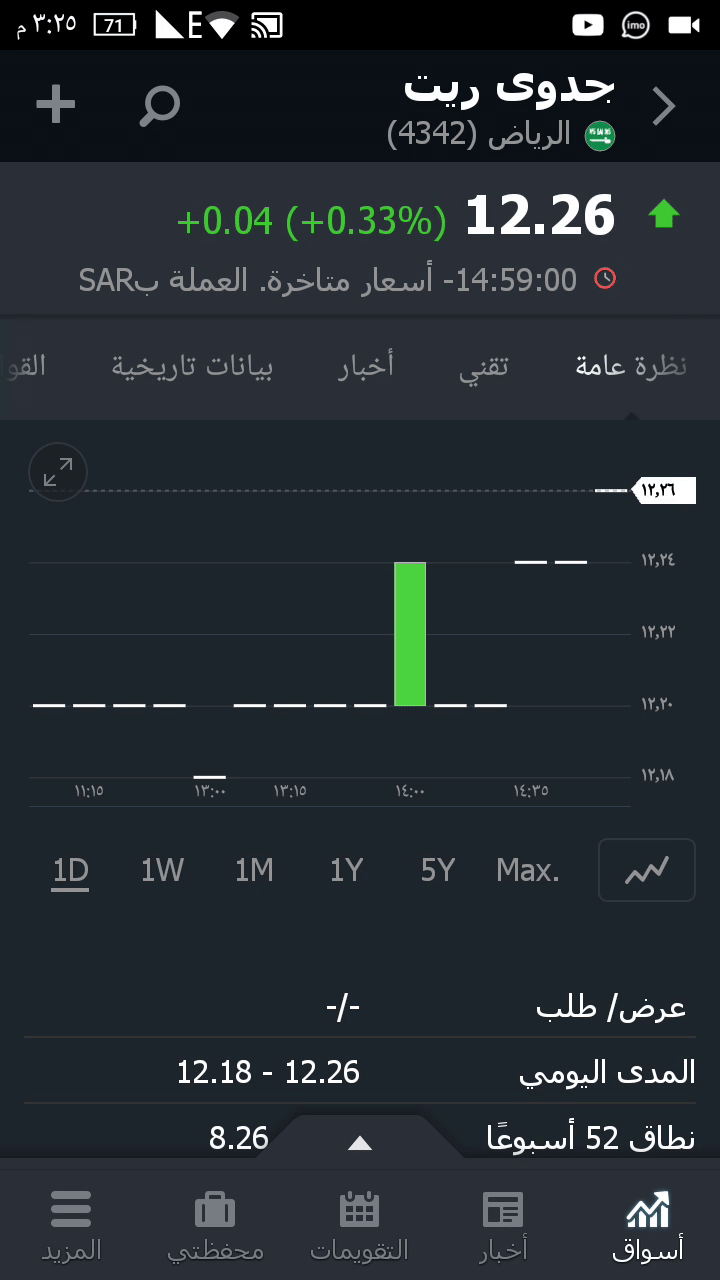The width and height of the screenshot is (720, 1280).
Task: Switch chart range to 5Y
Action: [438, 871]
